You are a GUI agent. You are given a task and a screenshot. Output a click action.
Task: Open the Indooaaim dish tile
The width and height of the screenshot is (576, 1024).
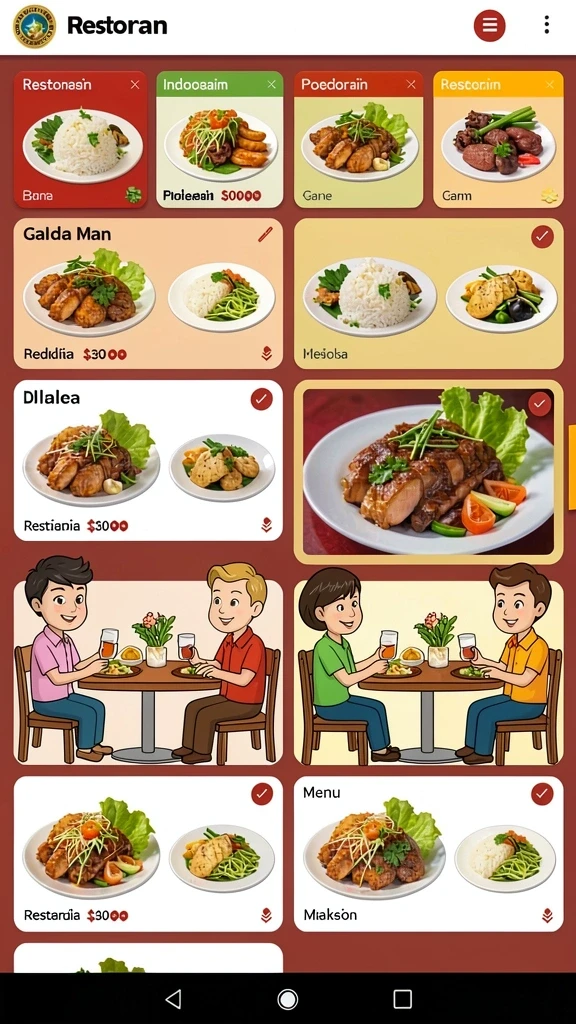coord(219,139)
